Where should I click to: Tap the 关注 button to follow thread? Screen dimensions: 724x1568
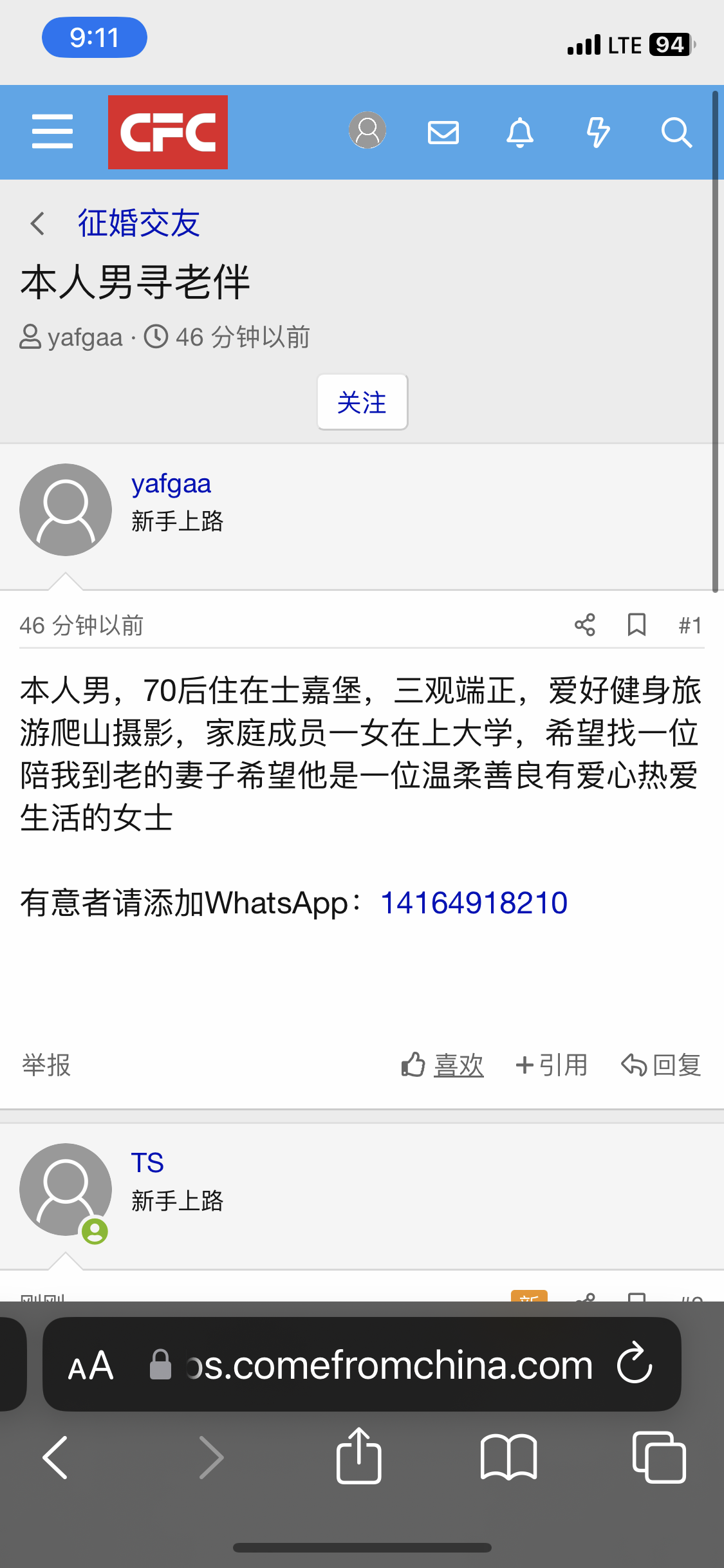(362, 402)
